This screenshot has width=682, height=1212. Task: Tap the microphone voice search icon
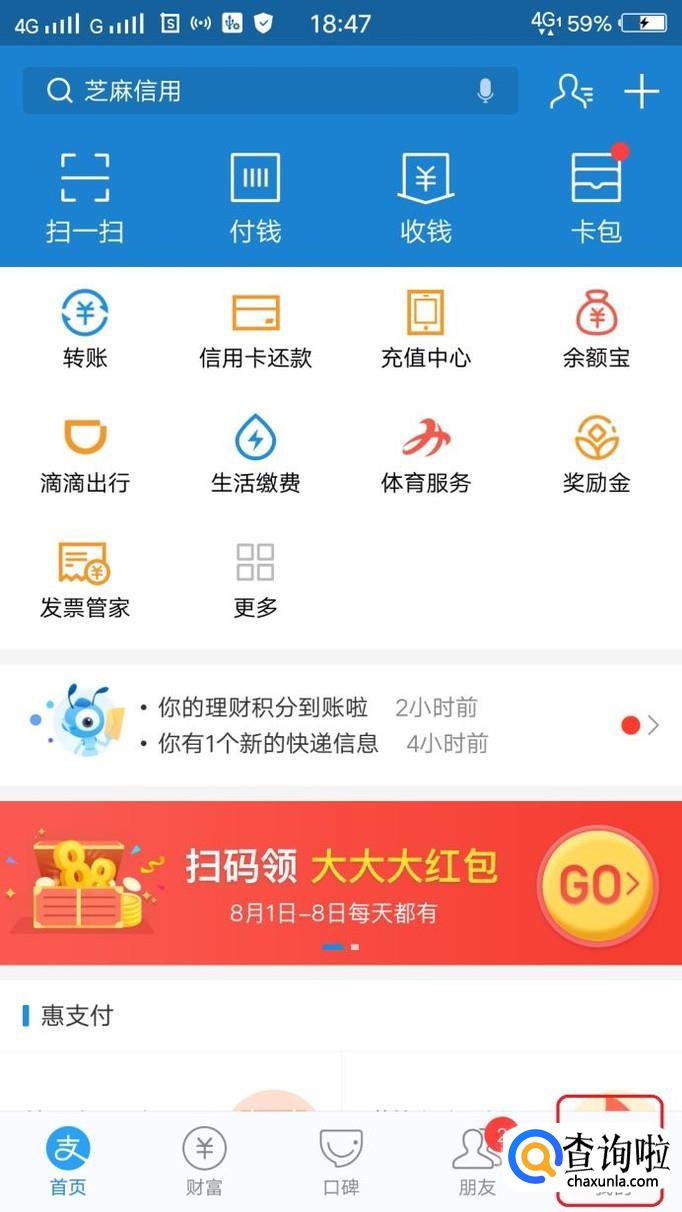pos(485,91)
